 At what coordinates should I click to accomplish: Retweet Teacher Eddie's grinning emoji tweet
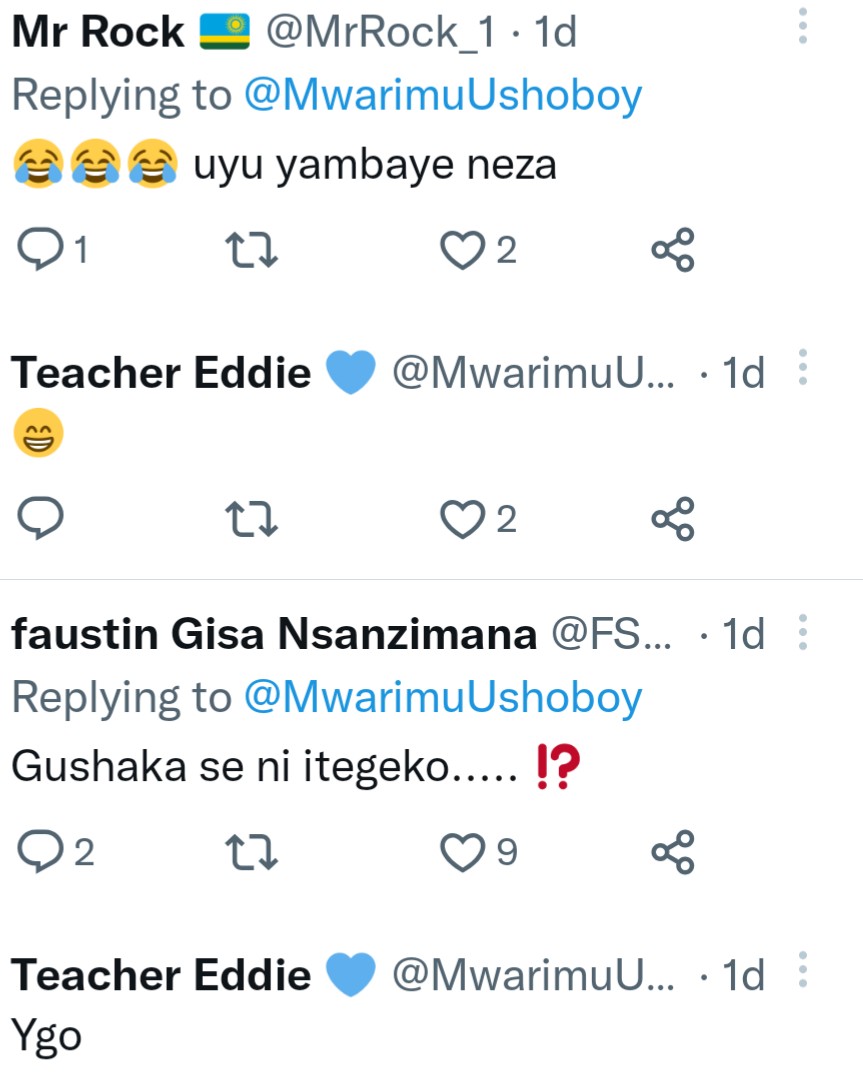tap(253, 518)
